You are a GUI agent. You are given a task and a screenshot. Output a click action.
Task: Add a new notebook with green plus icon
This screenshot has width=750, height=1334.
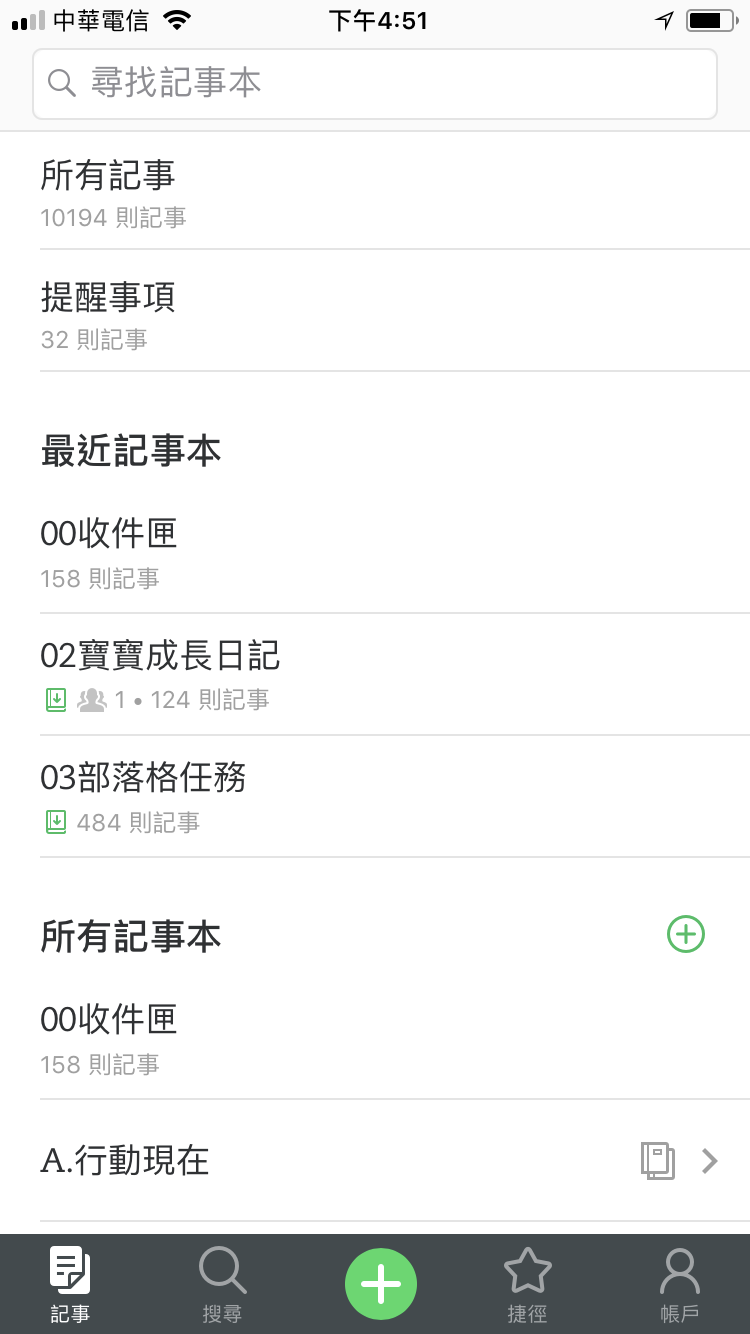[686, 934]
